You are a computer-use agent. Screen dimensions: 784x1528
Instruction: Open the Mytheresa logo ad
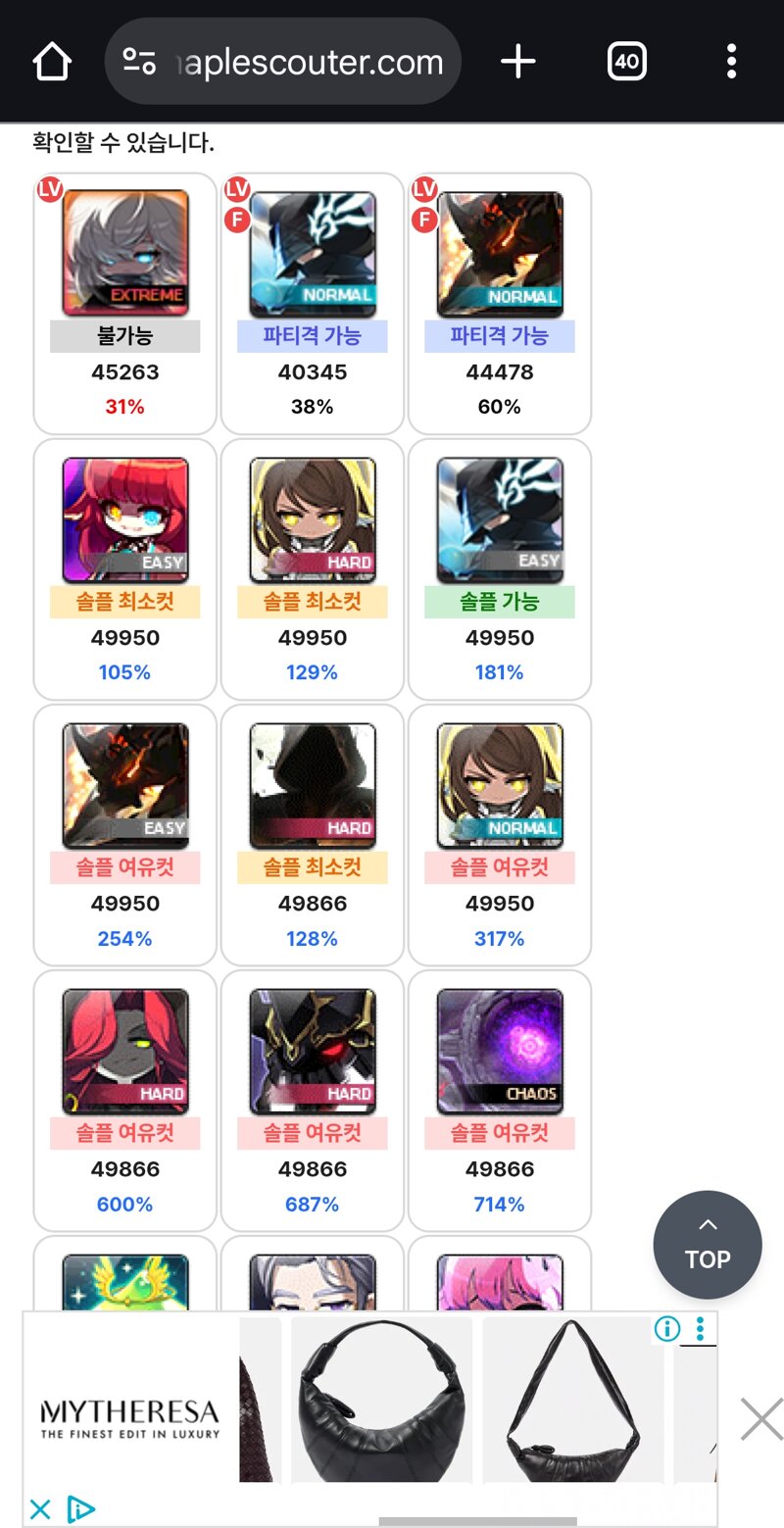pos(130,1418)
